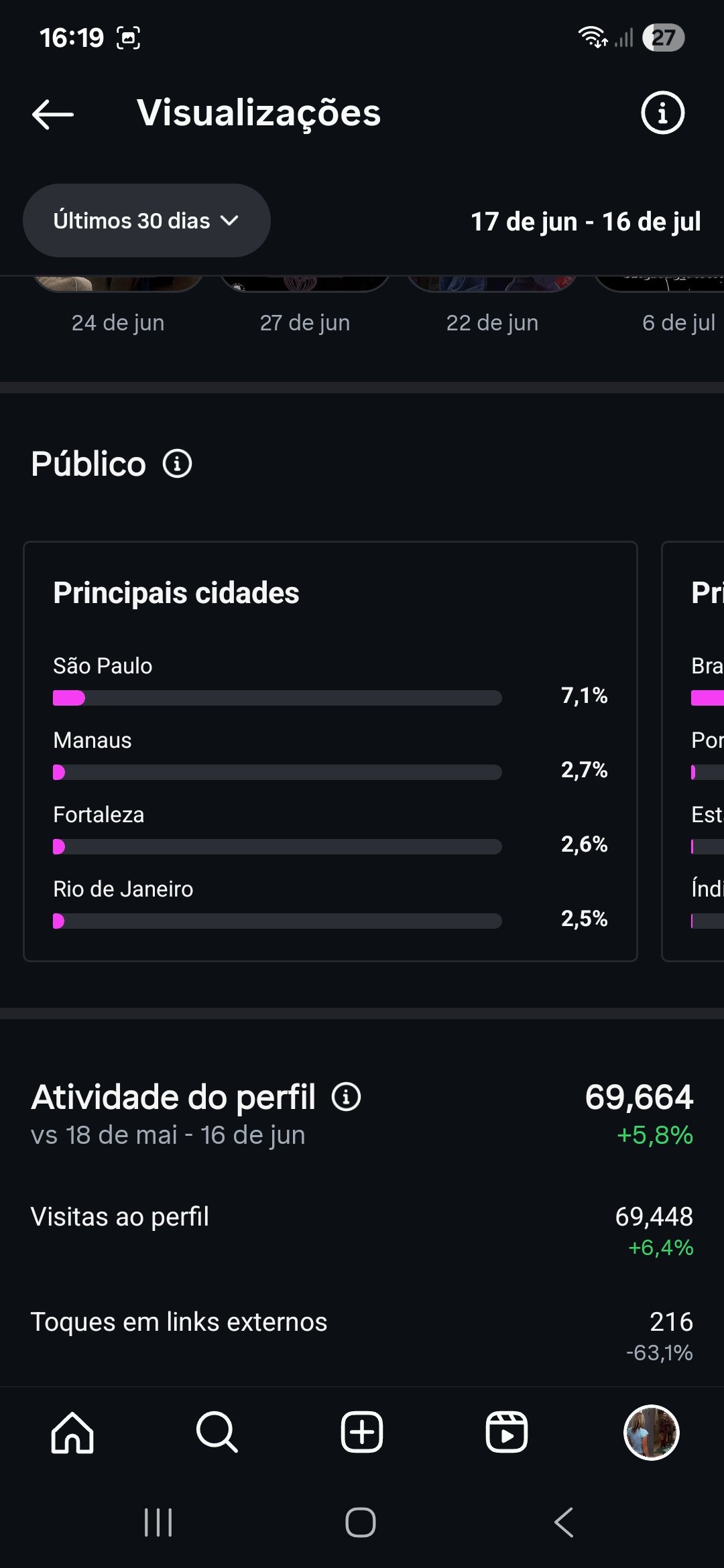
Task: Tap the system back button
Action: 564,1522
